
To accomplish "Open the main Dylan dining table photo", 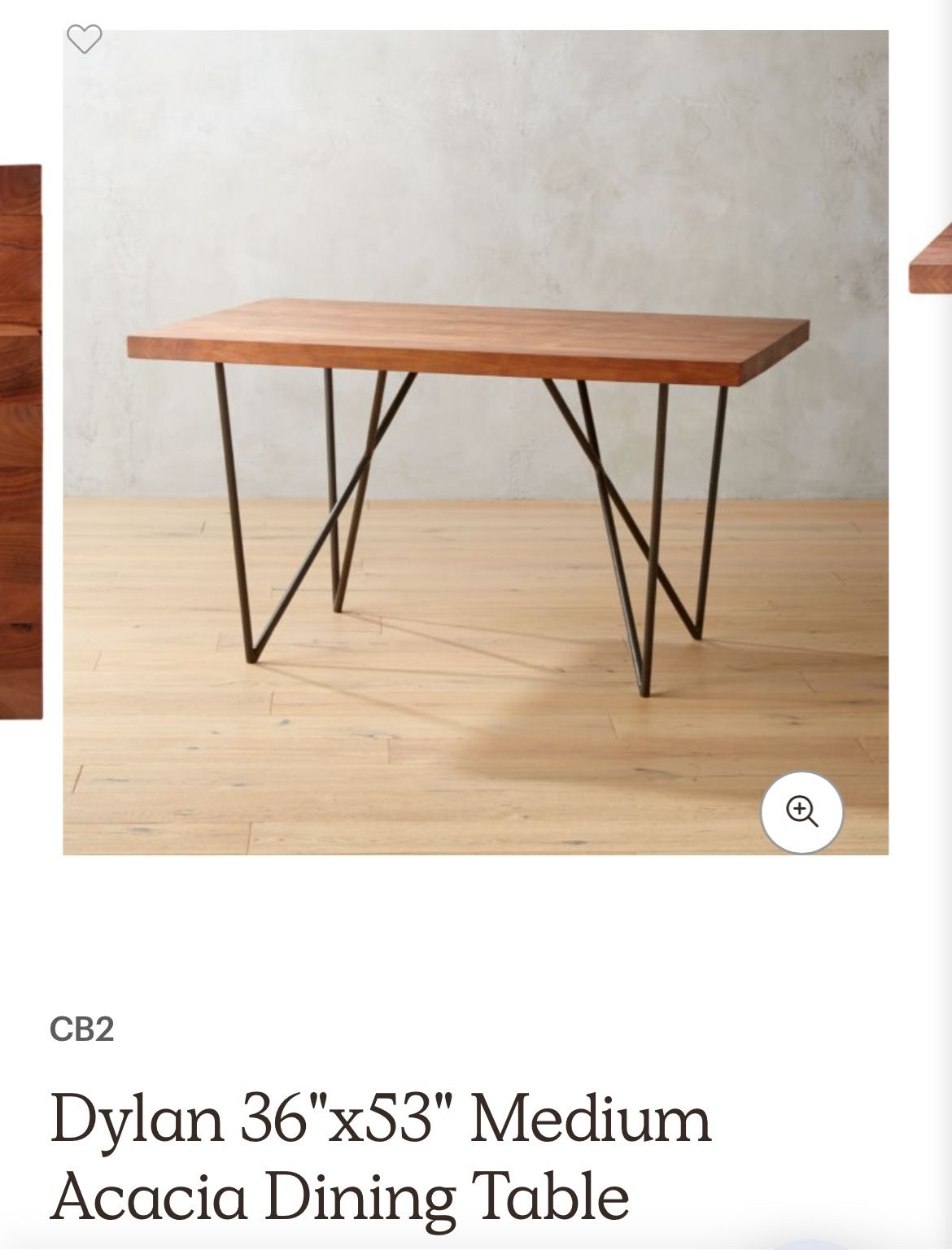I will [475, 442].
